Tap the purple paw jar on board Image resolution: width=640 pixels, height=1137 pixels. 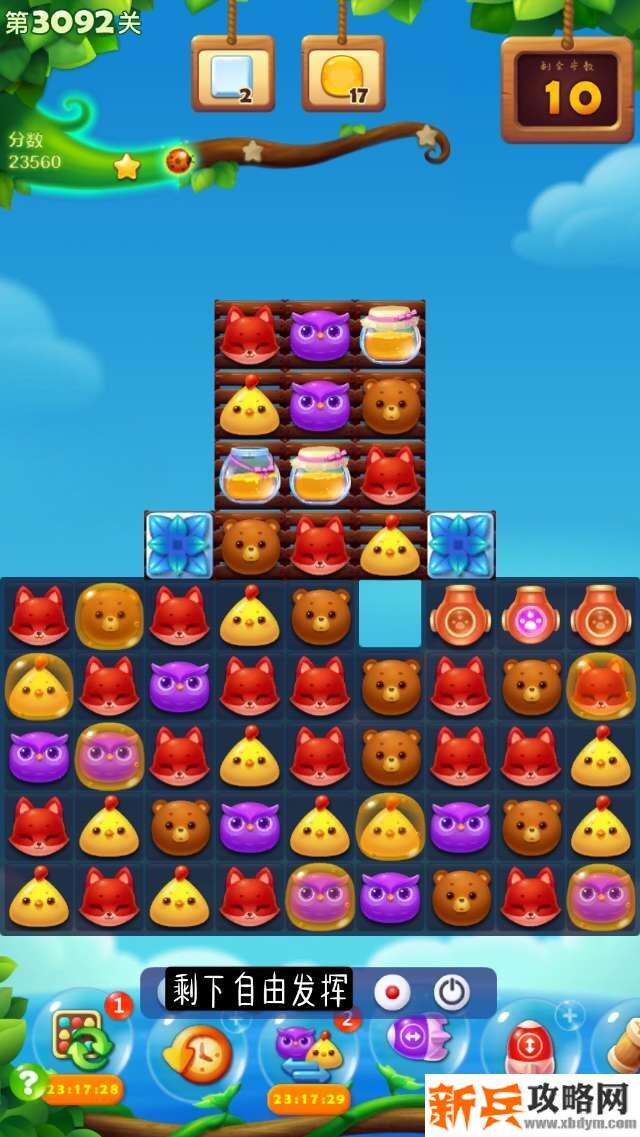[x=530, y=615]
